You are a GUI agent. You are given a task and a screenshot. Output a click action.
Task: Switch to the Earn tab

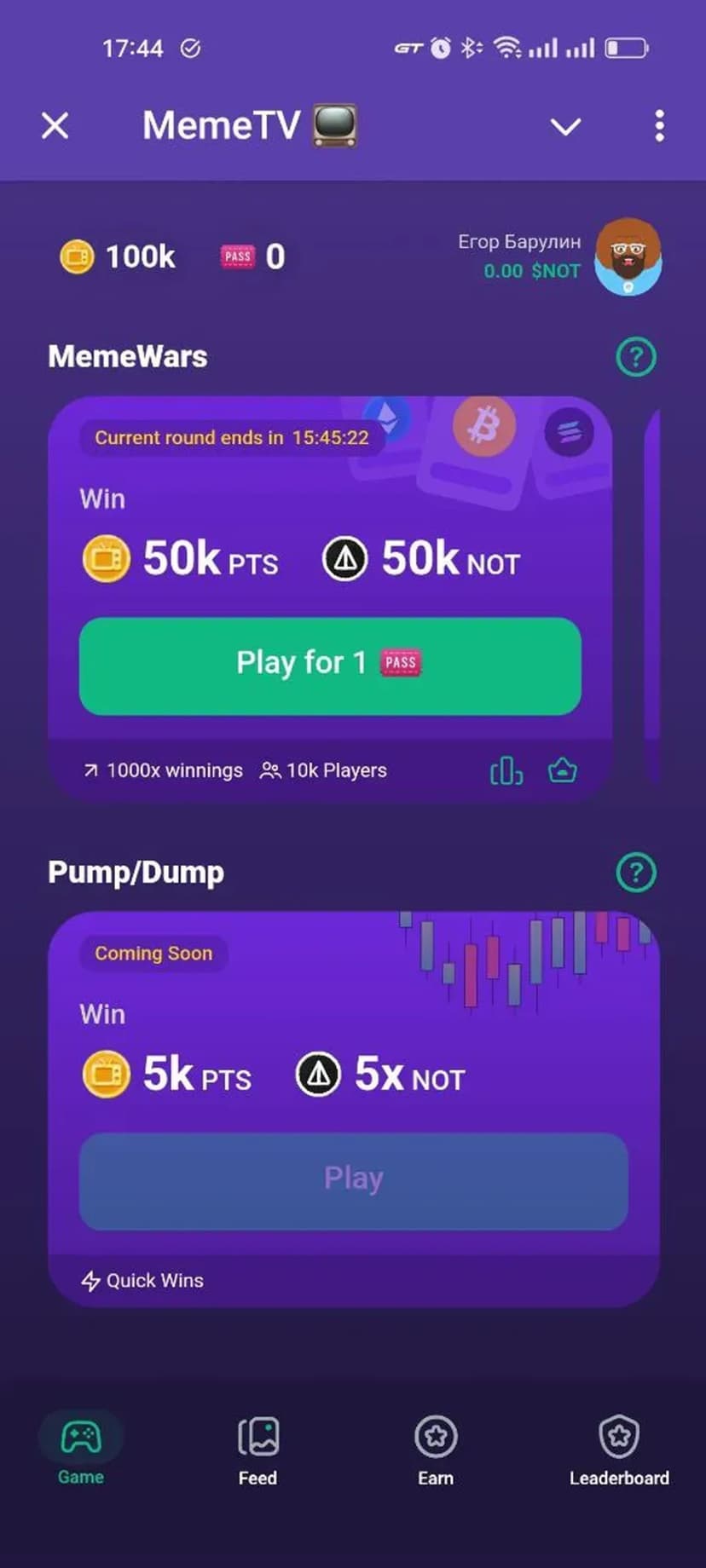(436, 1450)
